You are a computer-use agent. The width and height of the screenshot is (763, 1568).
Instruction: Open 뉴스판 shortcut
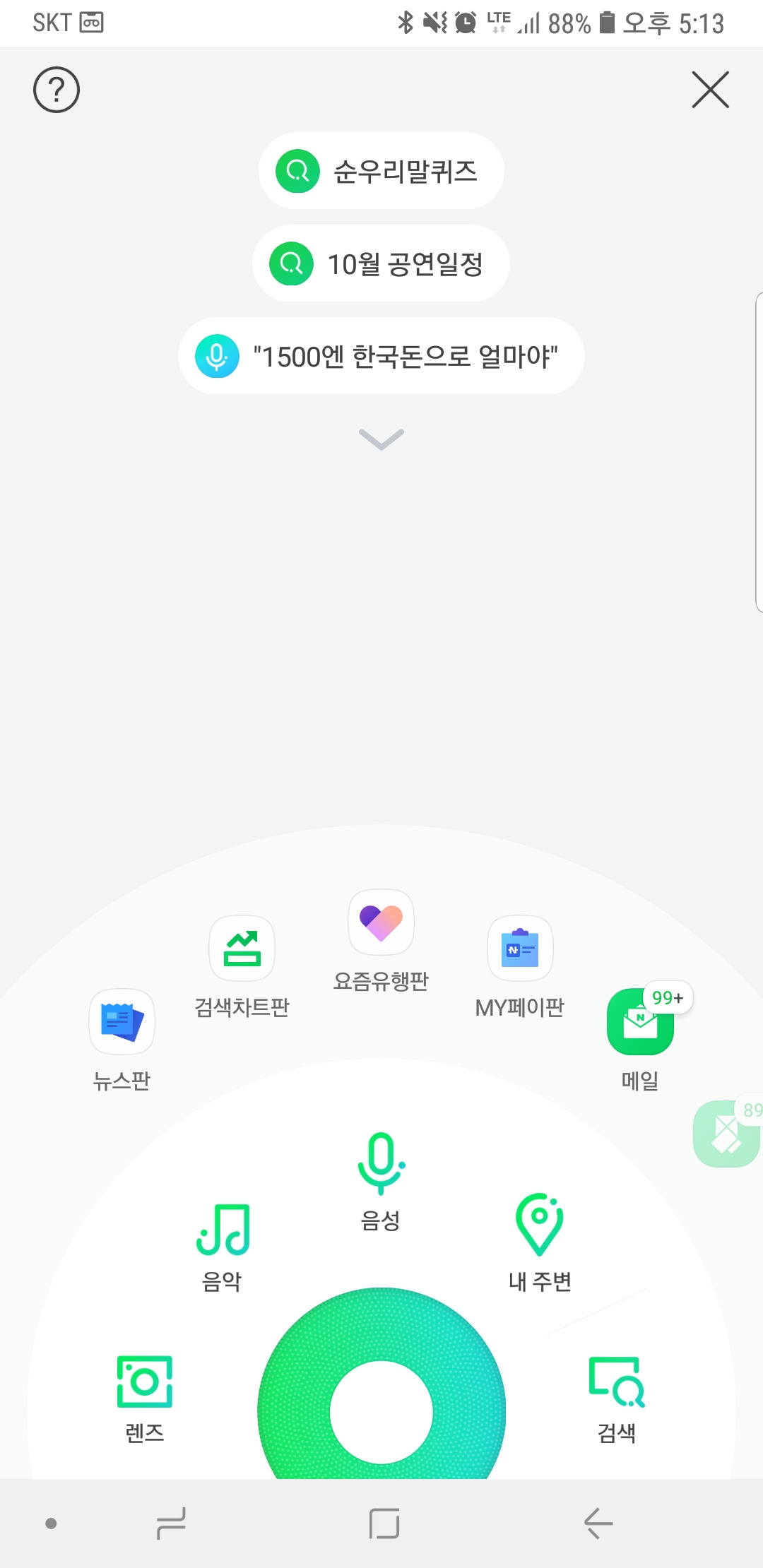coord(122,1022)
